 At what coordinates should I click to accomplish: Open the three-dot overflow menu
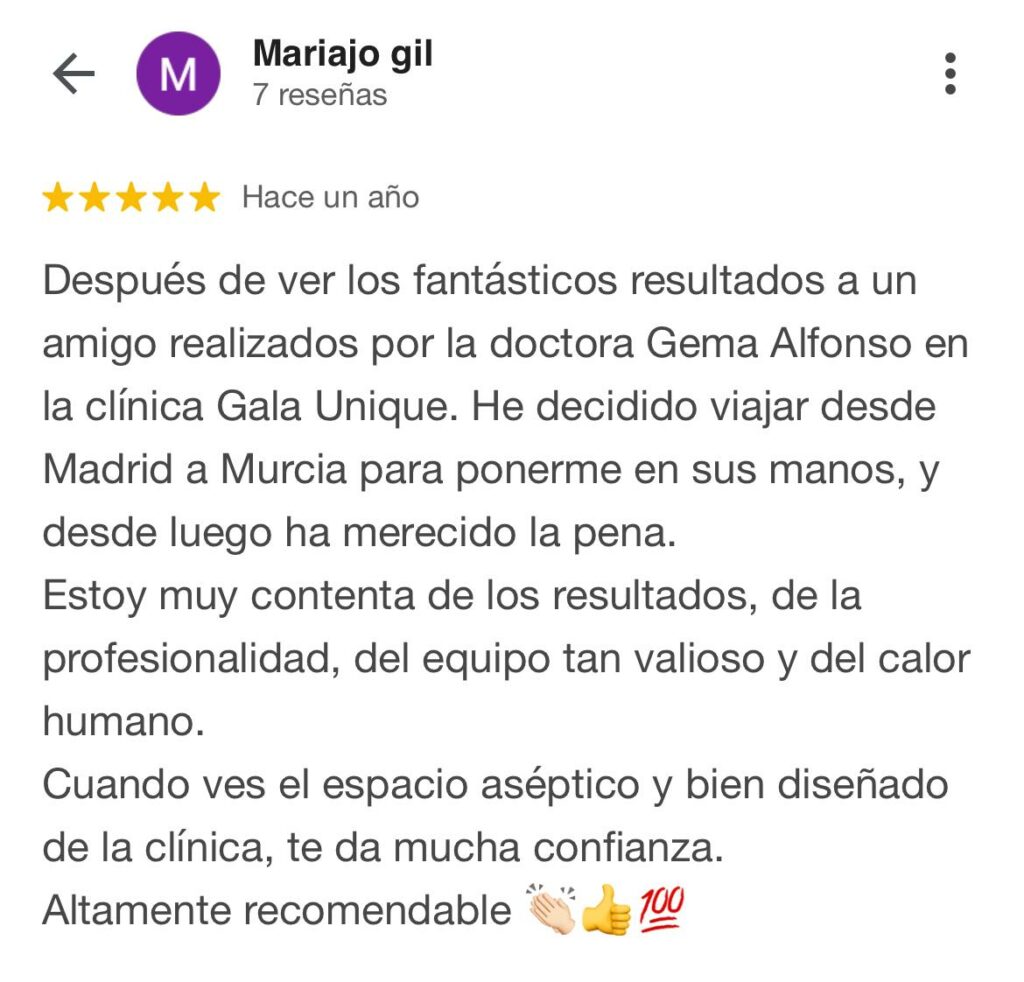949,74
